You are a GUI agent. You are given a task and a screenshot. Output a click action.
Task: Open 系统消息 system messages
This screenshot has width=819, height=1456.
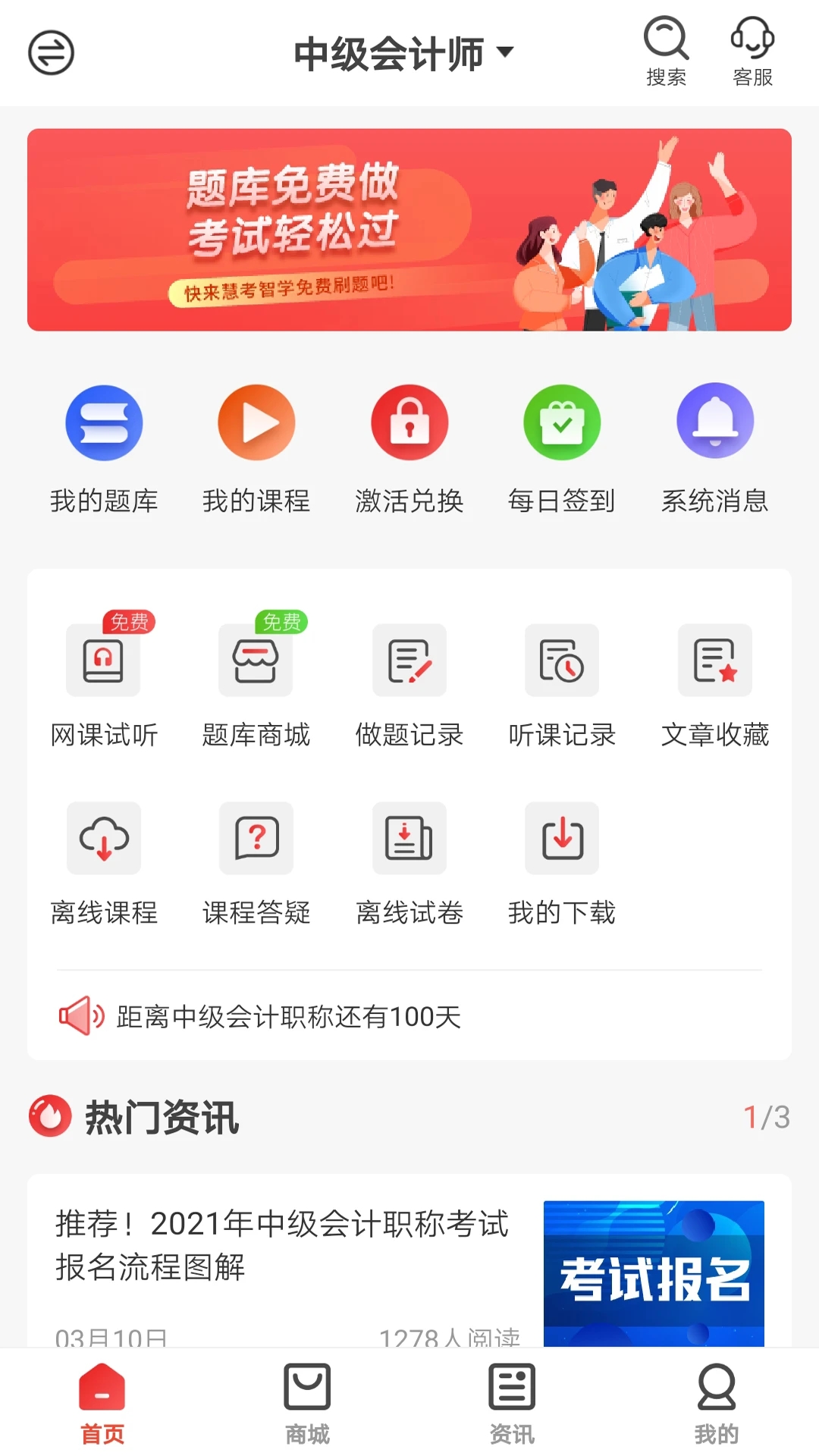pyautogui.click(x=715, y=447)
